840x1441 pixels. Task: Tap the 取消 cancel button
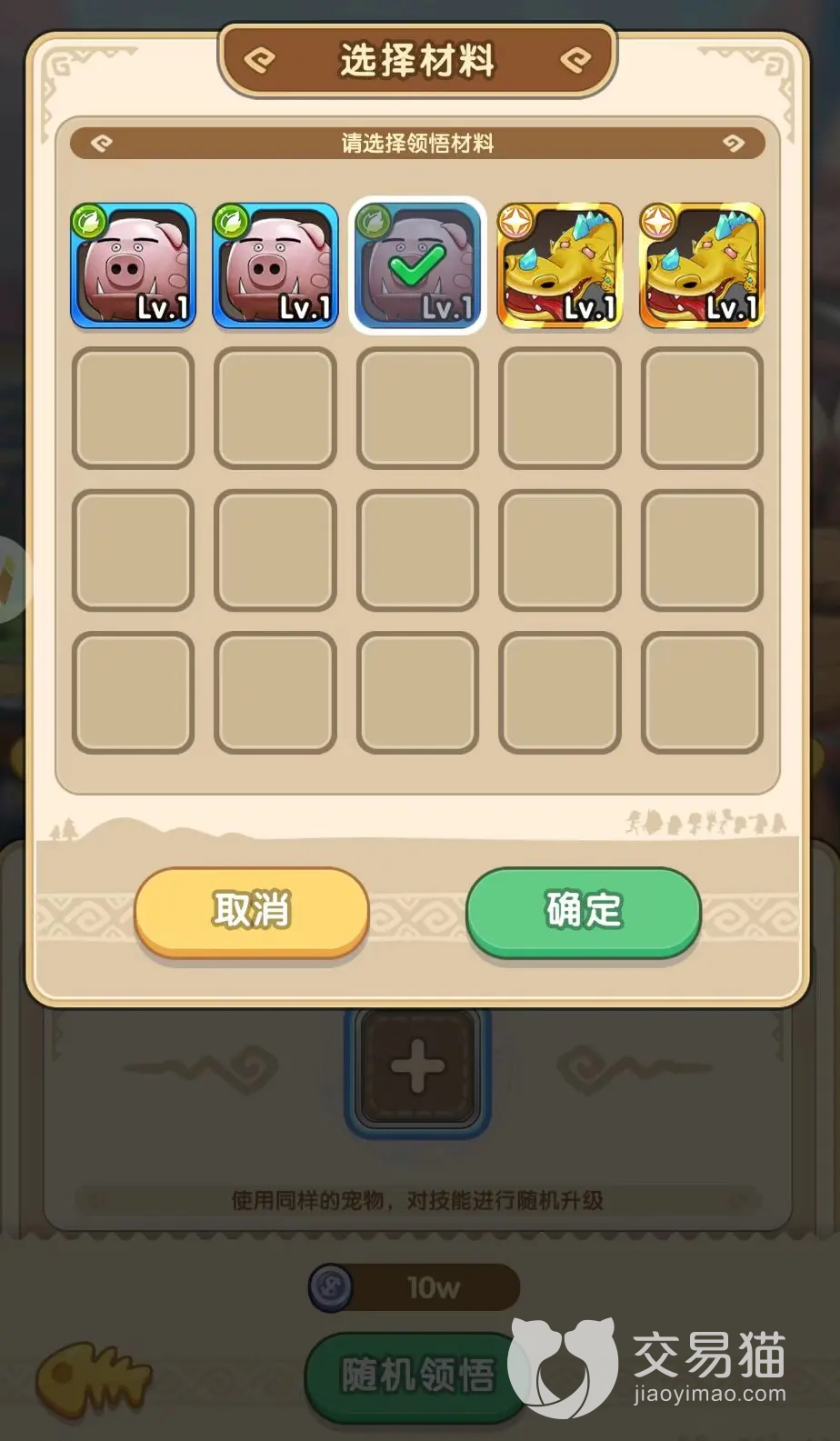click(251, 910)
